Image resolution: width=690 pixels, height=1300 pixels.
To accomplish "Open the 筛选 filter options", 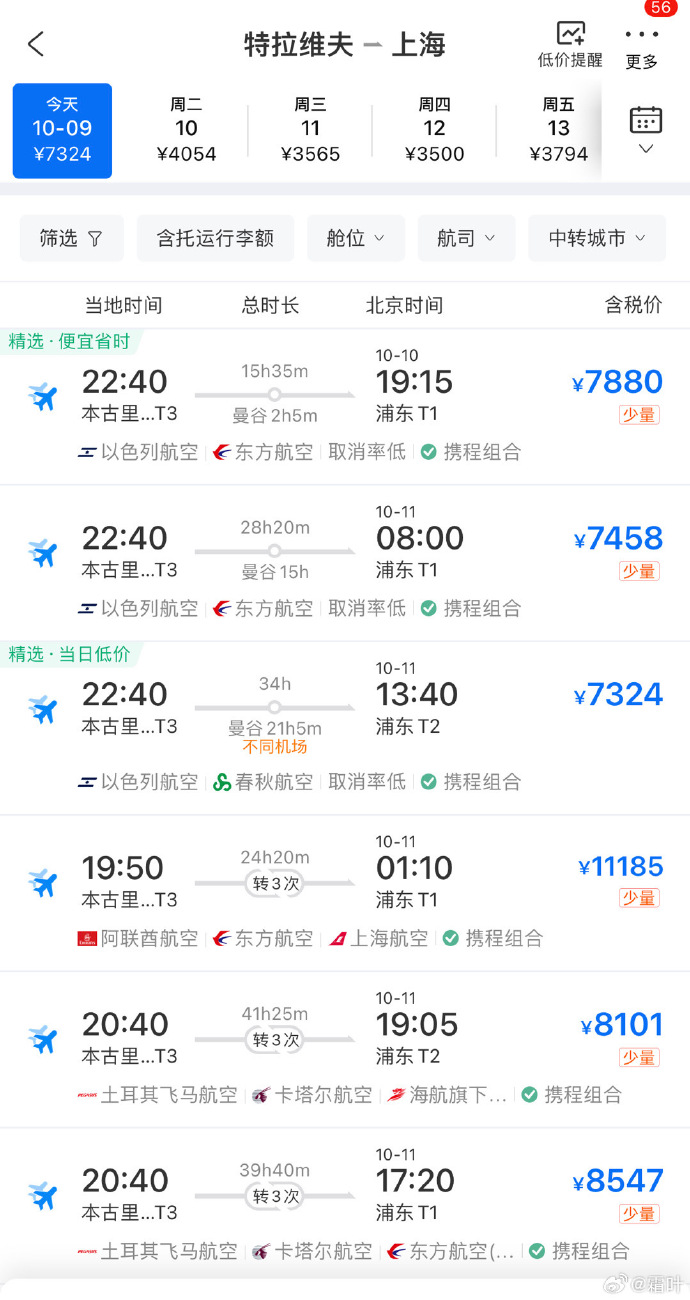I will click(x=72, y=238).
